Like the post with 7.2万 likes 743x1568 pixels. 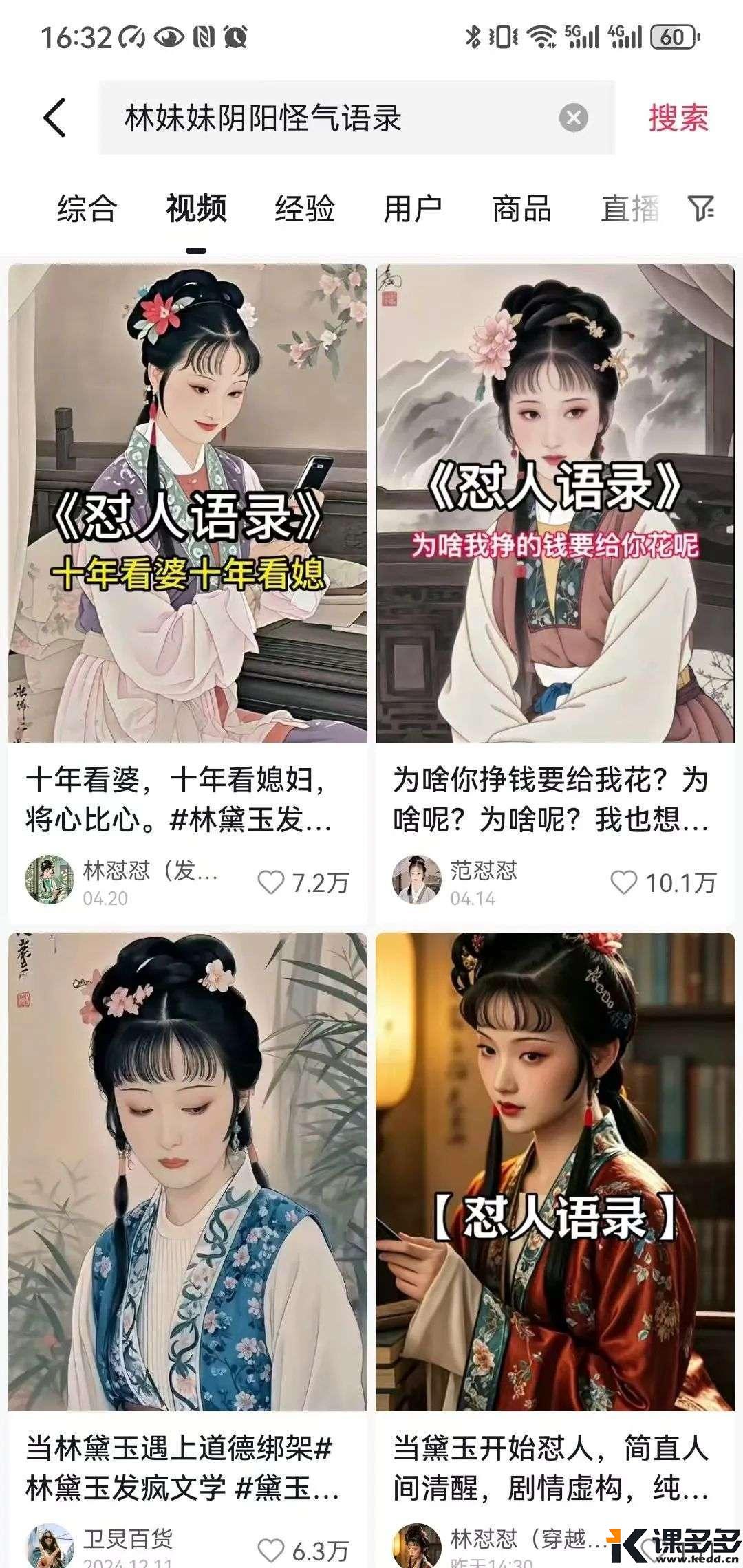[271, 882]
